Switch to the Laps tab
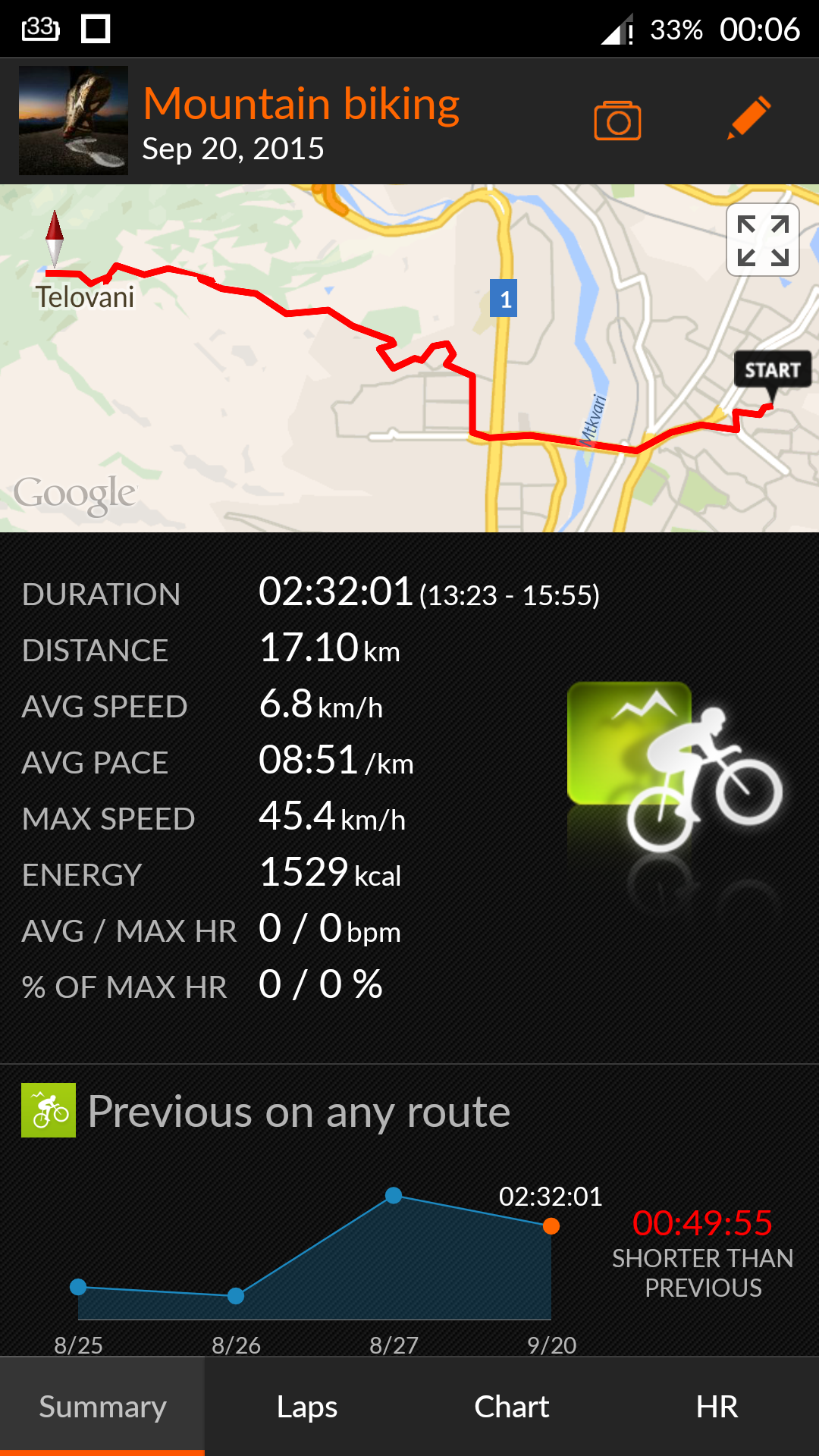 pos(307,1407)
